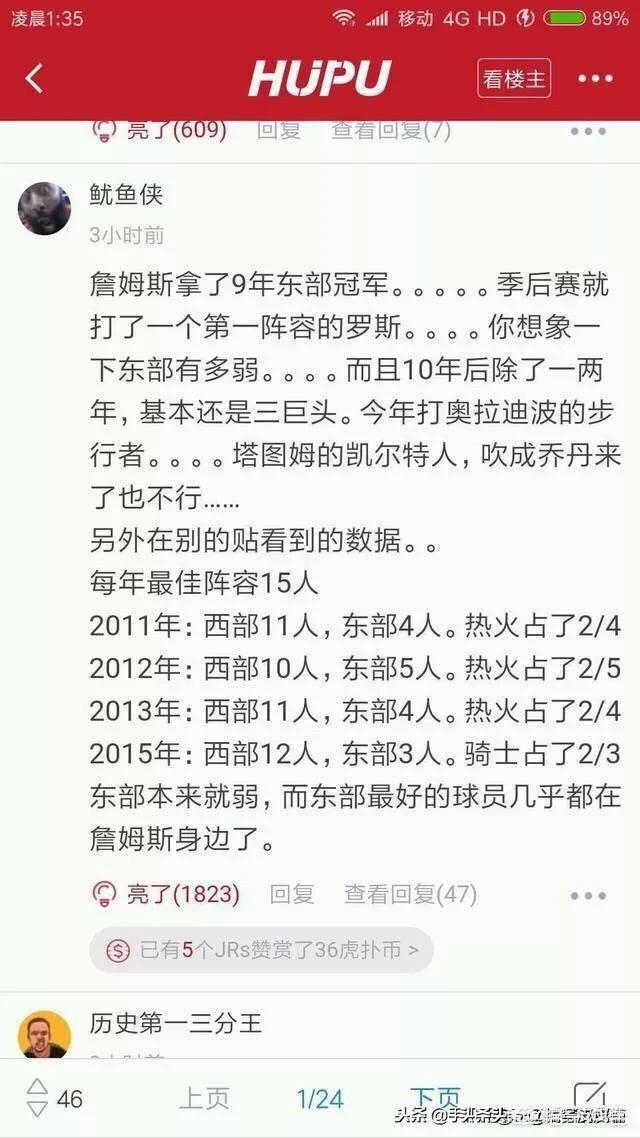Image resolution: width=640 pixels, height=1138 pixels.
Task: View the 47 replies 查看回复(47)
Action: pyautogui.click(x=410, y=893)
